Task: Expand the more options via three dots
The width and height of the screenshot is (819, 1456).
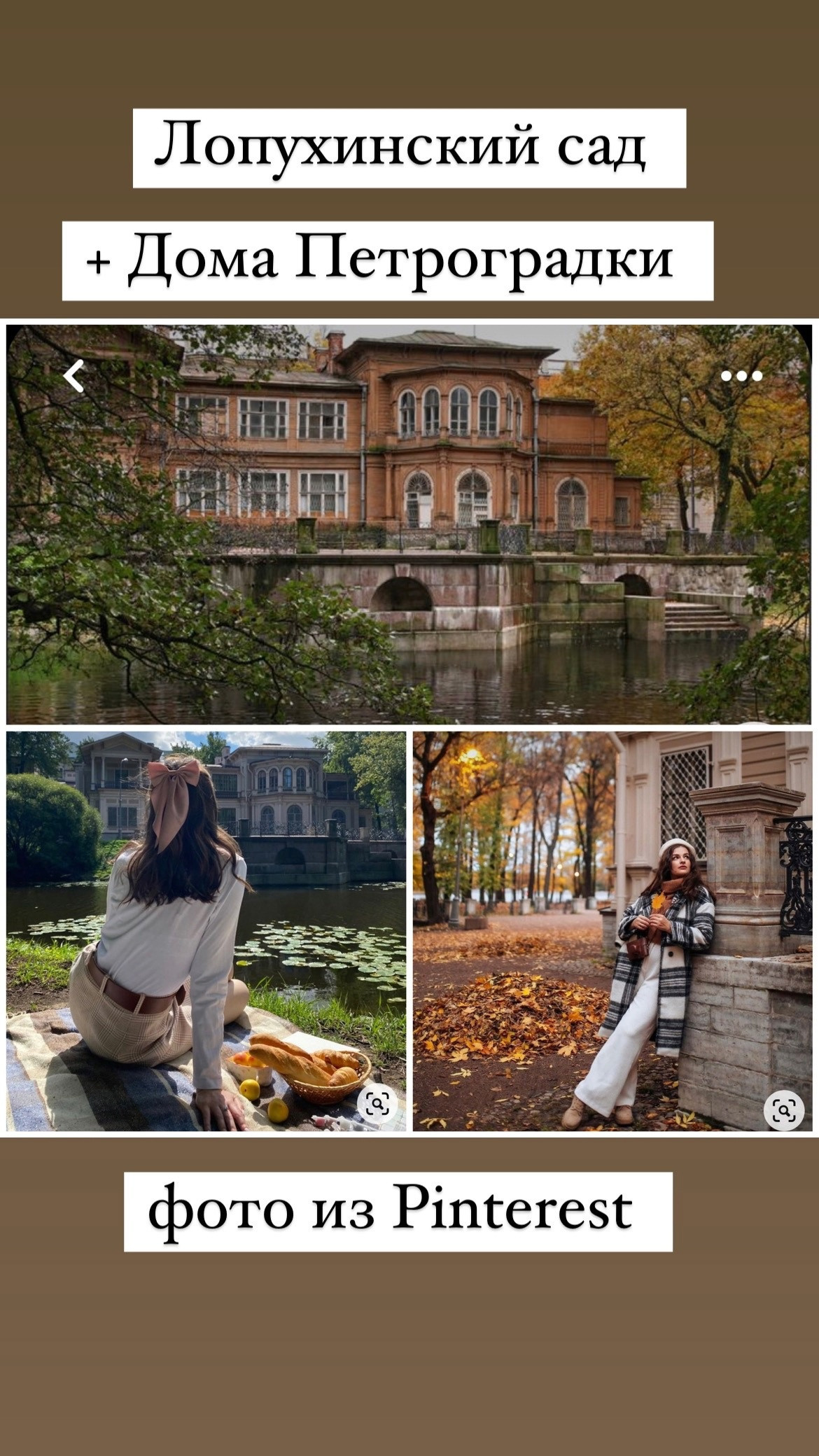Action: [x=743, y=376]
